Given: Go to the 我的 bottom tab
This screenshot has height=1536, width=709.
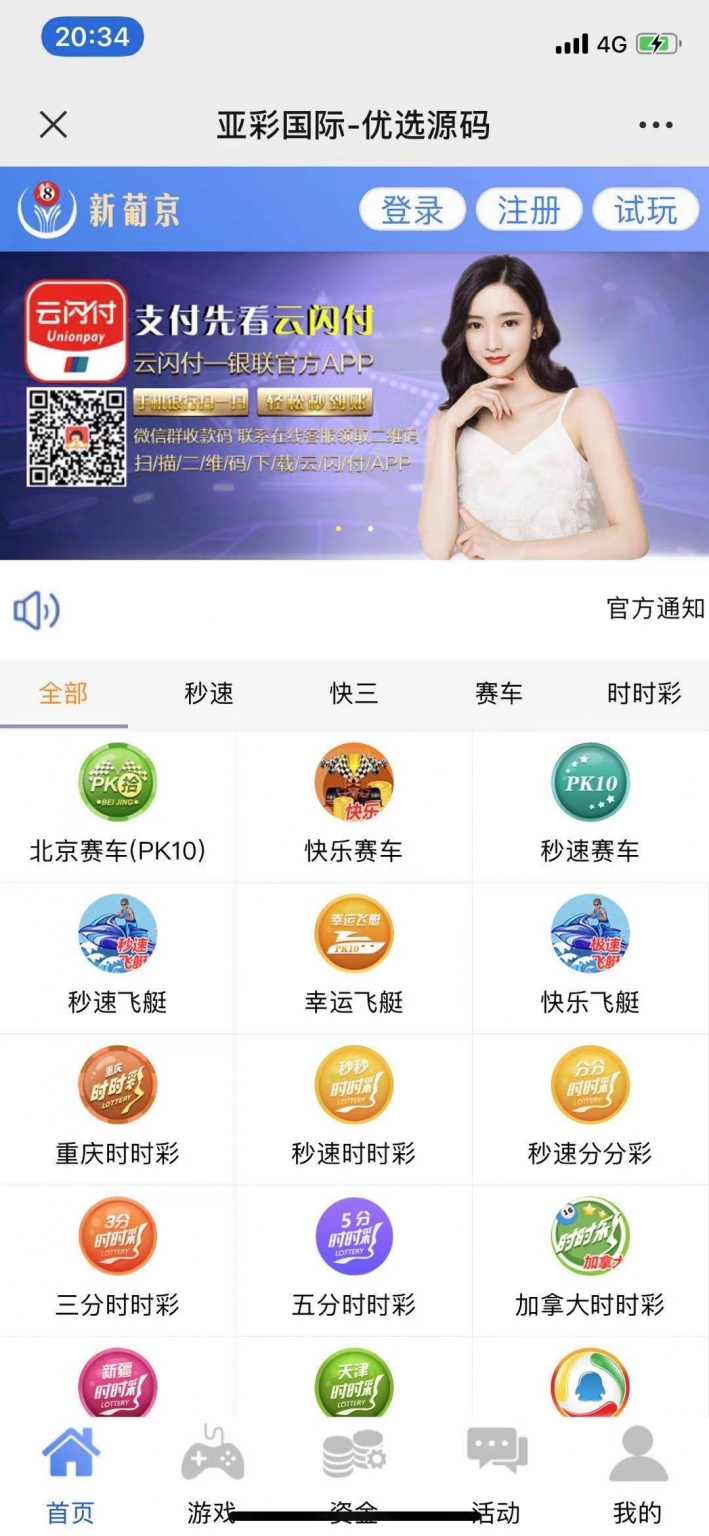Looking at the screenshot, I should click(638, 1475).
